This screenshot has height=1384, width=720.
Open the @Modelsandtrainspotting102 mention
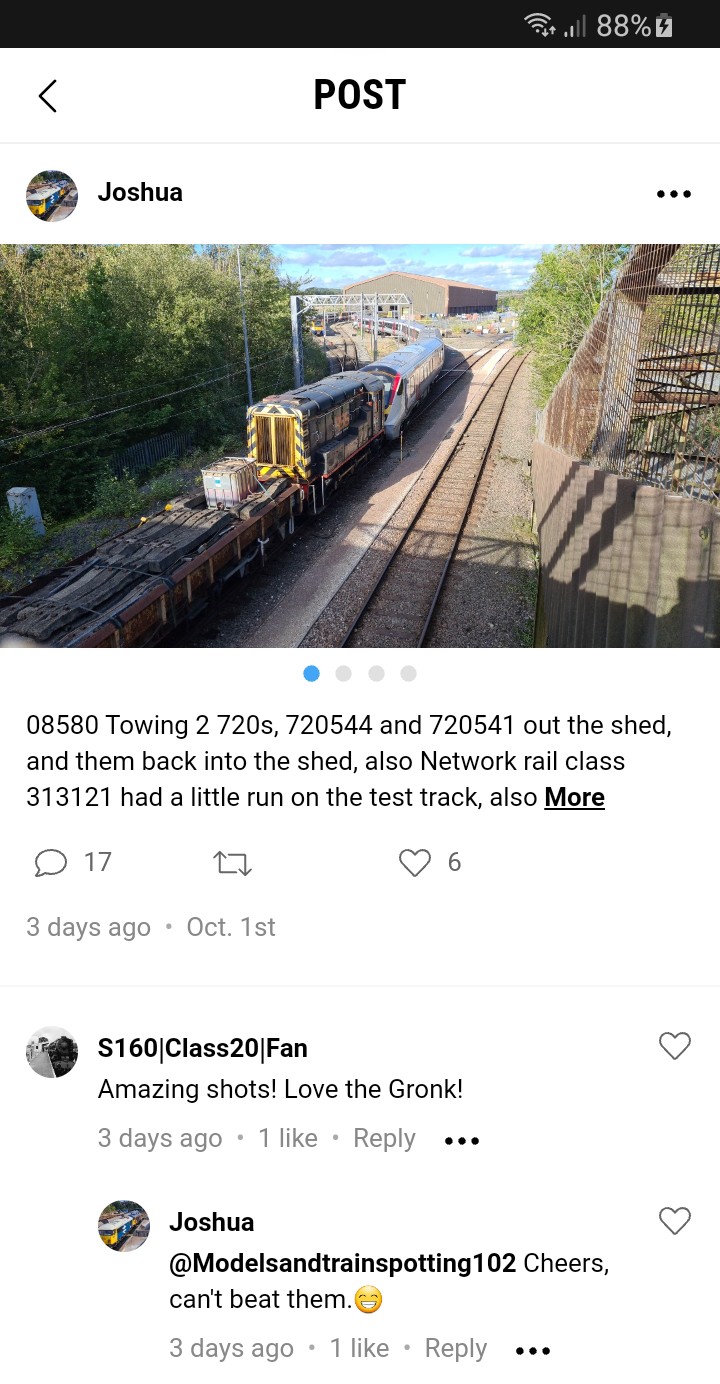343,1263
